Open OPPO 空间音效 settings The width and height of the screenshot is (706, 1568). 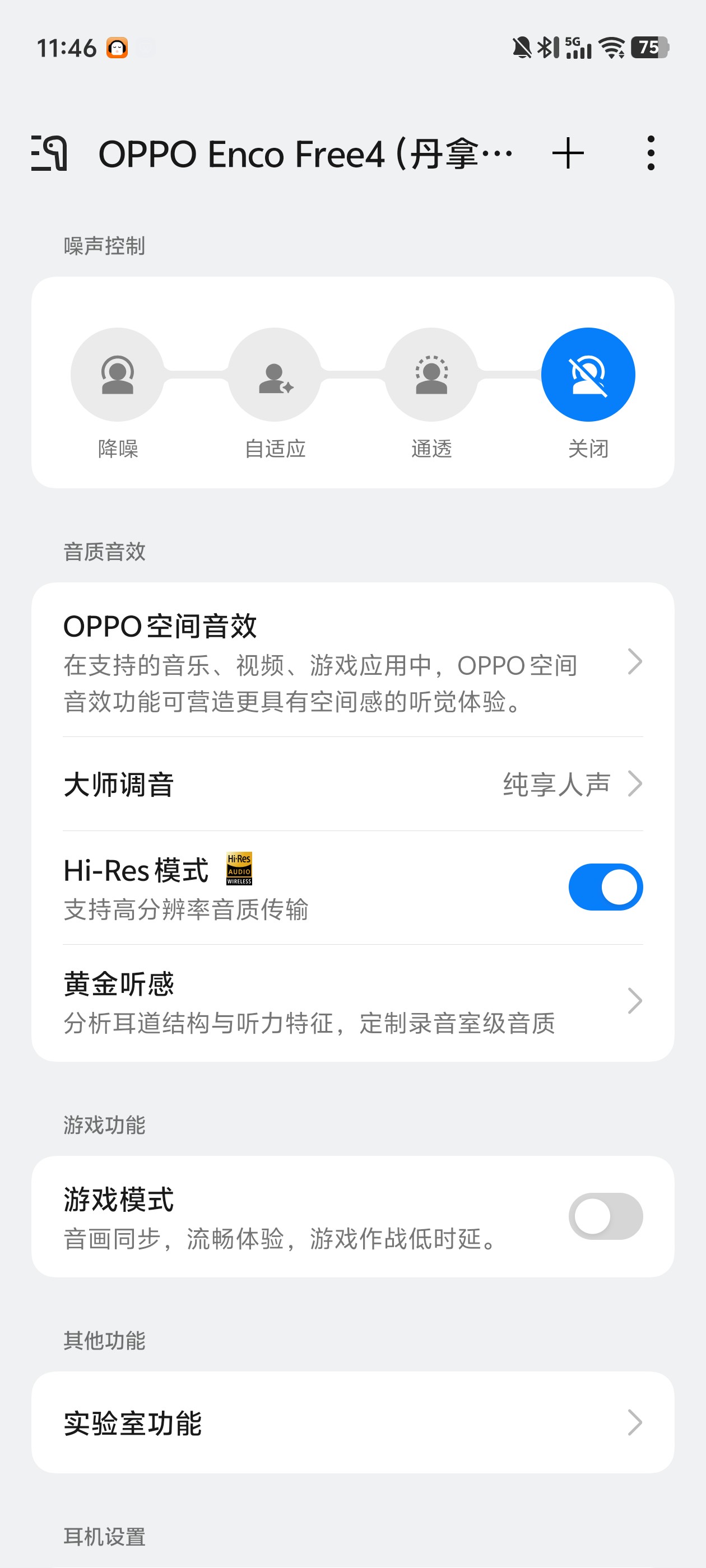tap(352, 661)
